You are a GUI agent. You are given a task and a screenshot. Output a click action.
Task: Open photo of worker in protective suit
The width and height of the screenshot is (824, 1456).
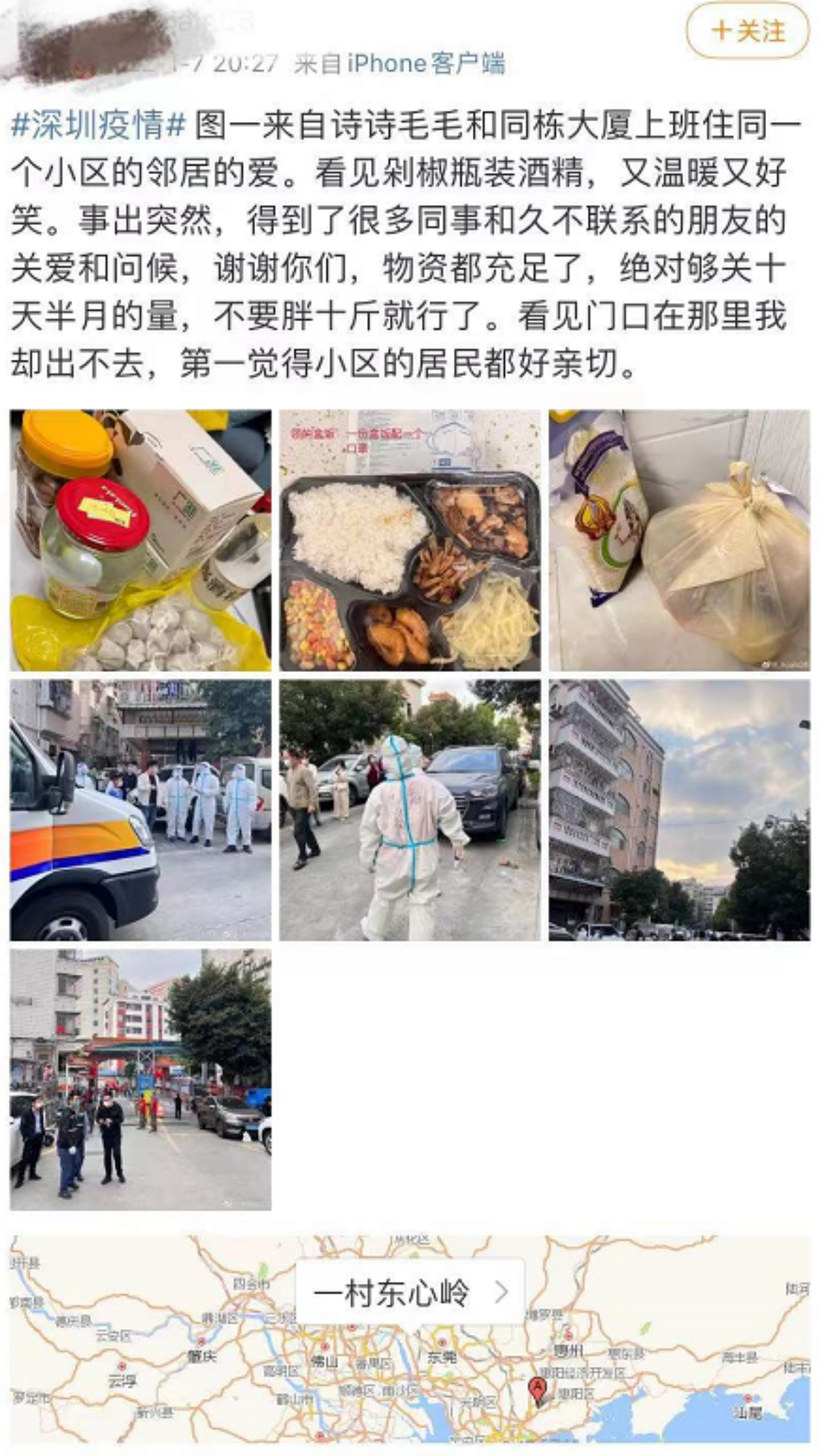click(410, 810)
